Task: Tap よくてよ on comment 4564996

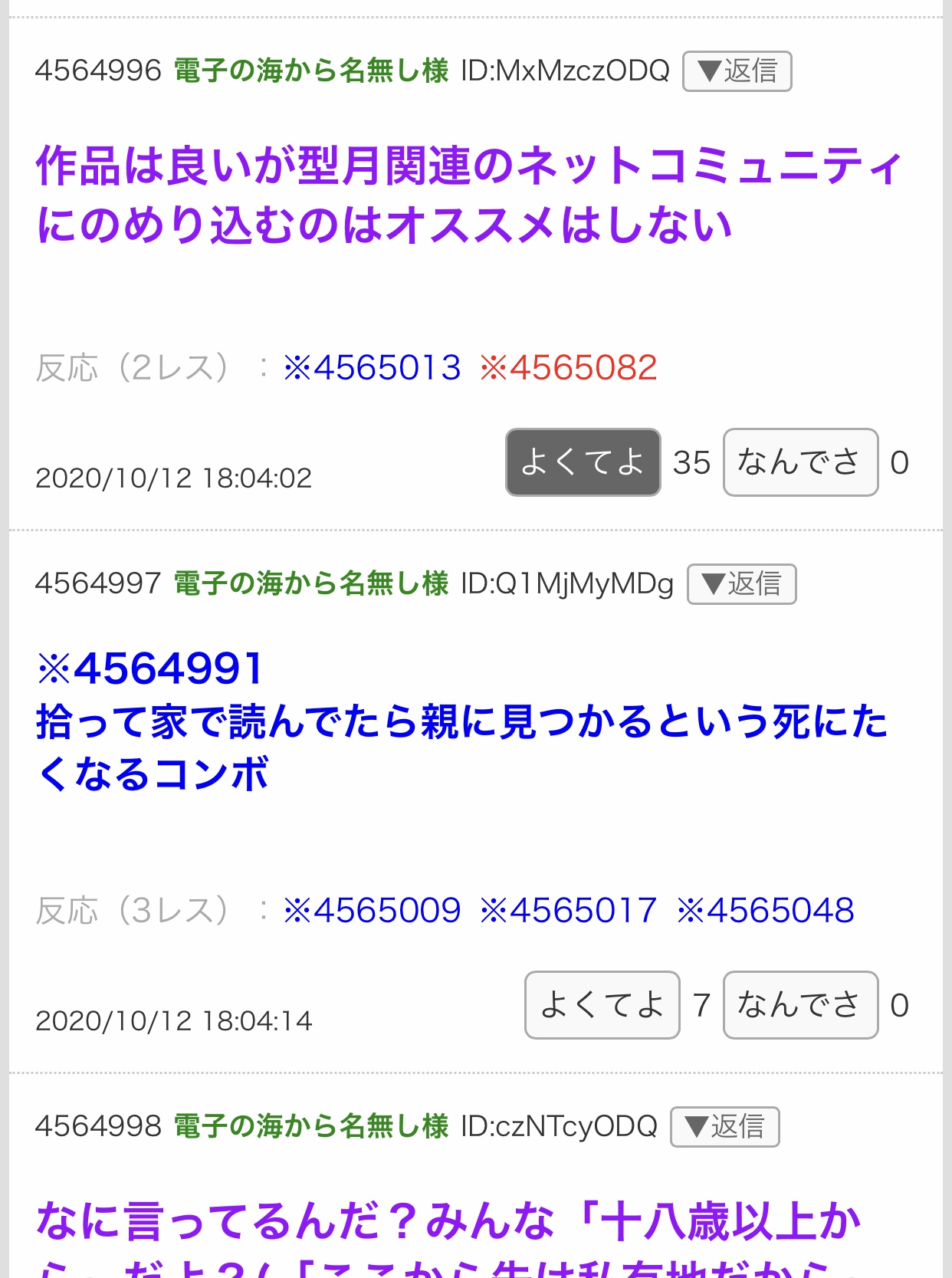Action: 583,462
